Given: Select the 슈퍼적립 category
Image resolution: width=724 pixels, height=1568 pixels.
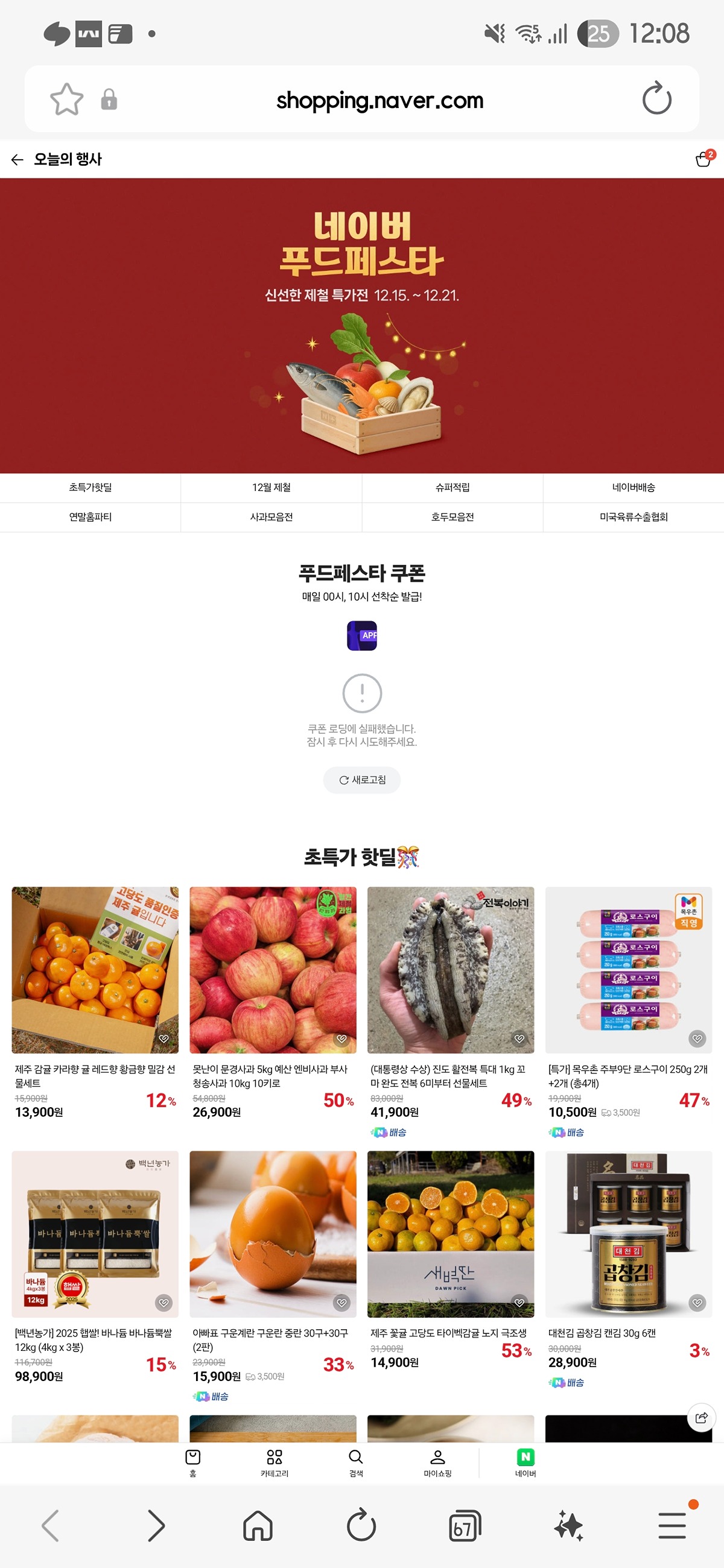Looking at the screenshot, I should tap(452, 487).
